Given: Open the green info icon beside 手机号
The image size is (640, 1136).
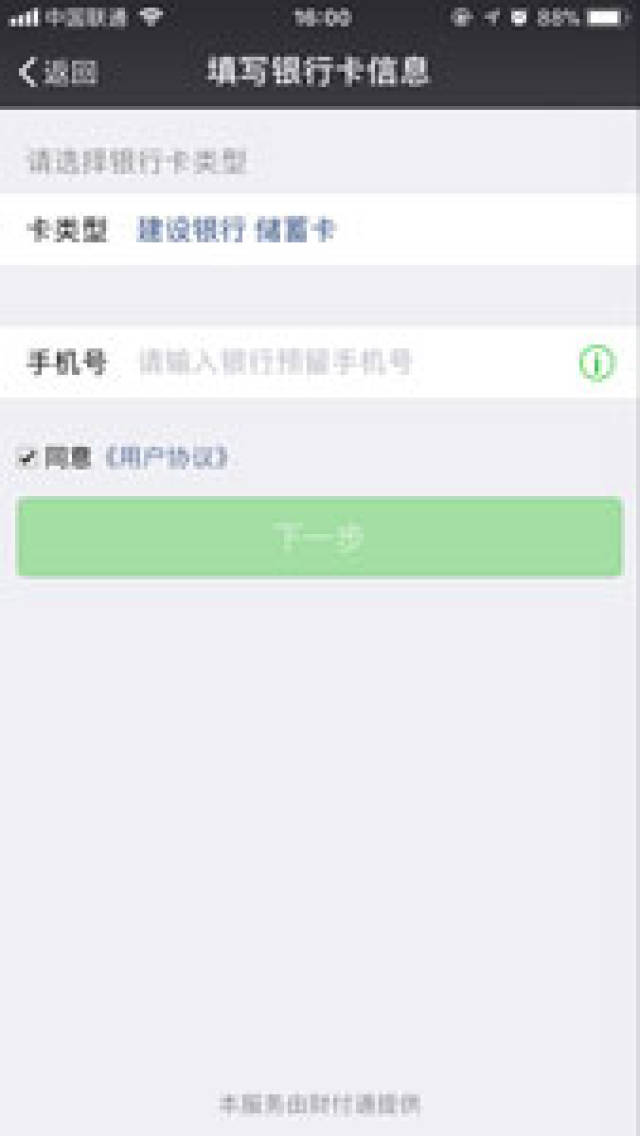Looking at the screenshot, I should point(597,363).
